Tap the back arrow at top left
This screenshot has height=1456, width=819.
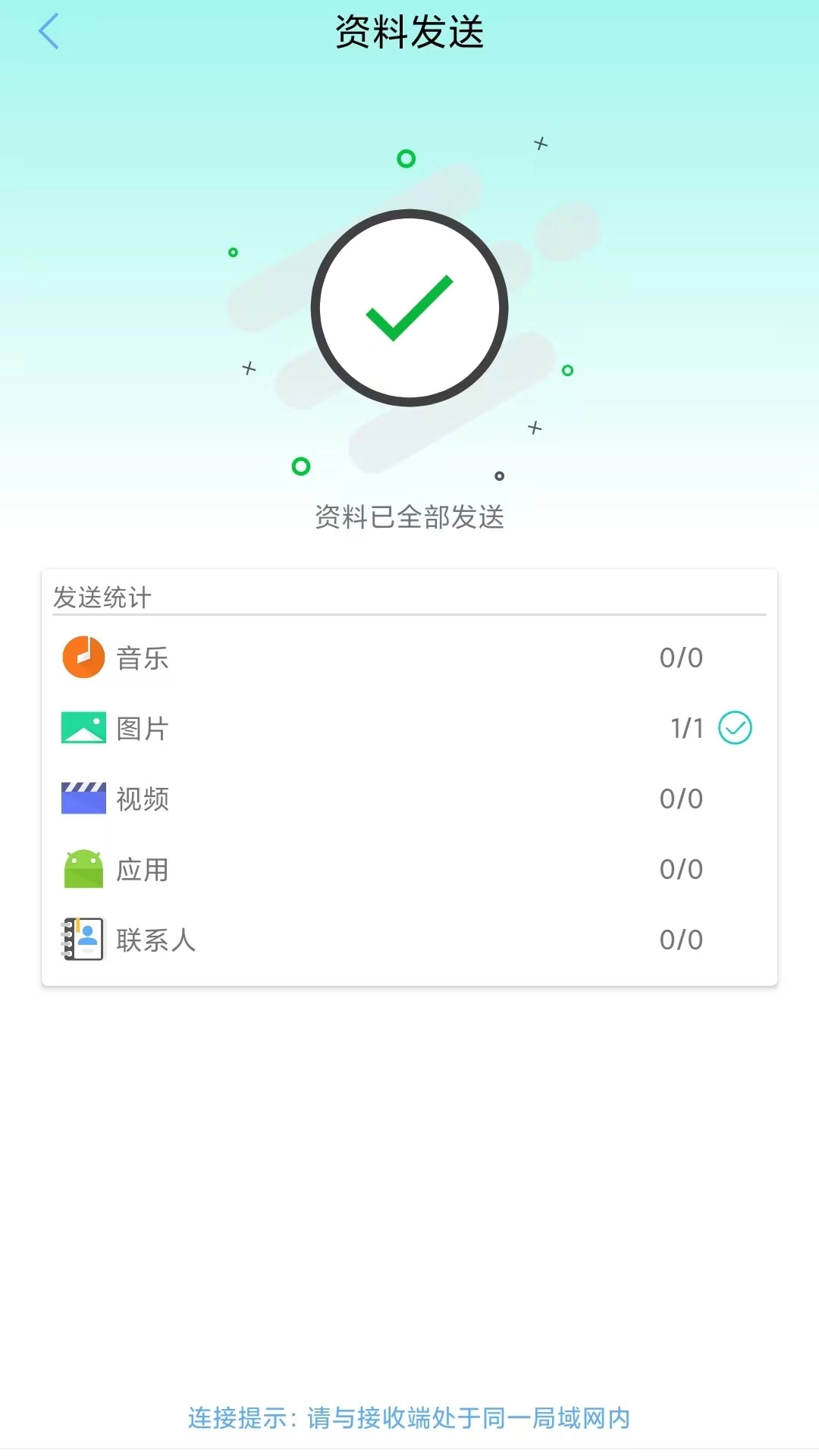(x=48, y=32)
